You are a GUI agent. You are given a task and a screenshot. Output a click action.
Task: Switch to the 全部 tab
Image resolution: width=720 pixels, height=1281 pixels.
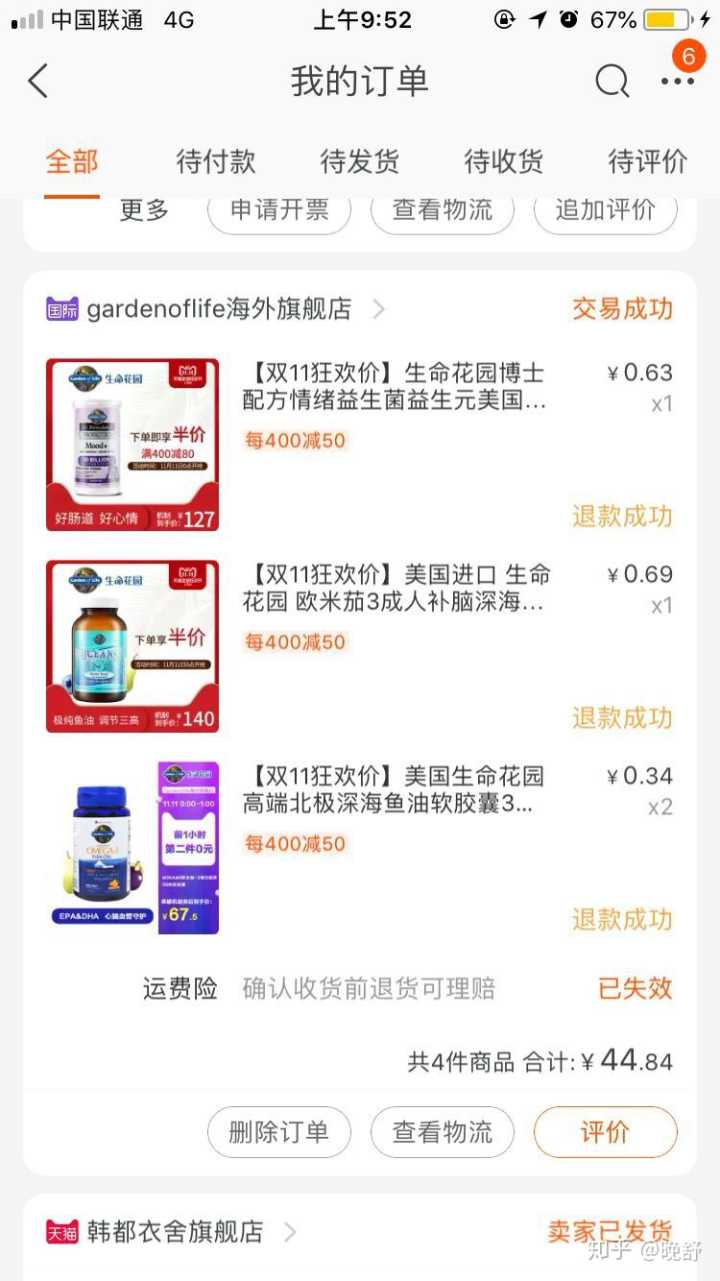(x=72, y=161)
